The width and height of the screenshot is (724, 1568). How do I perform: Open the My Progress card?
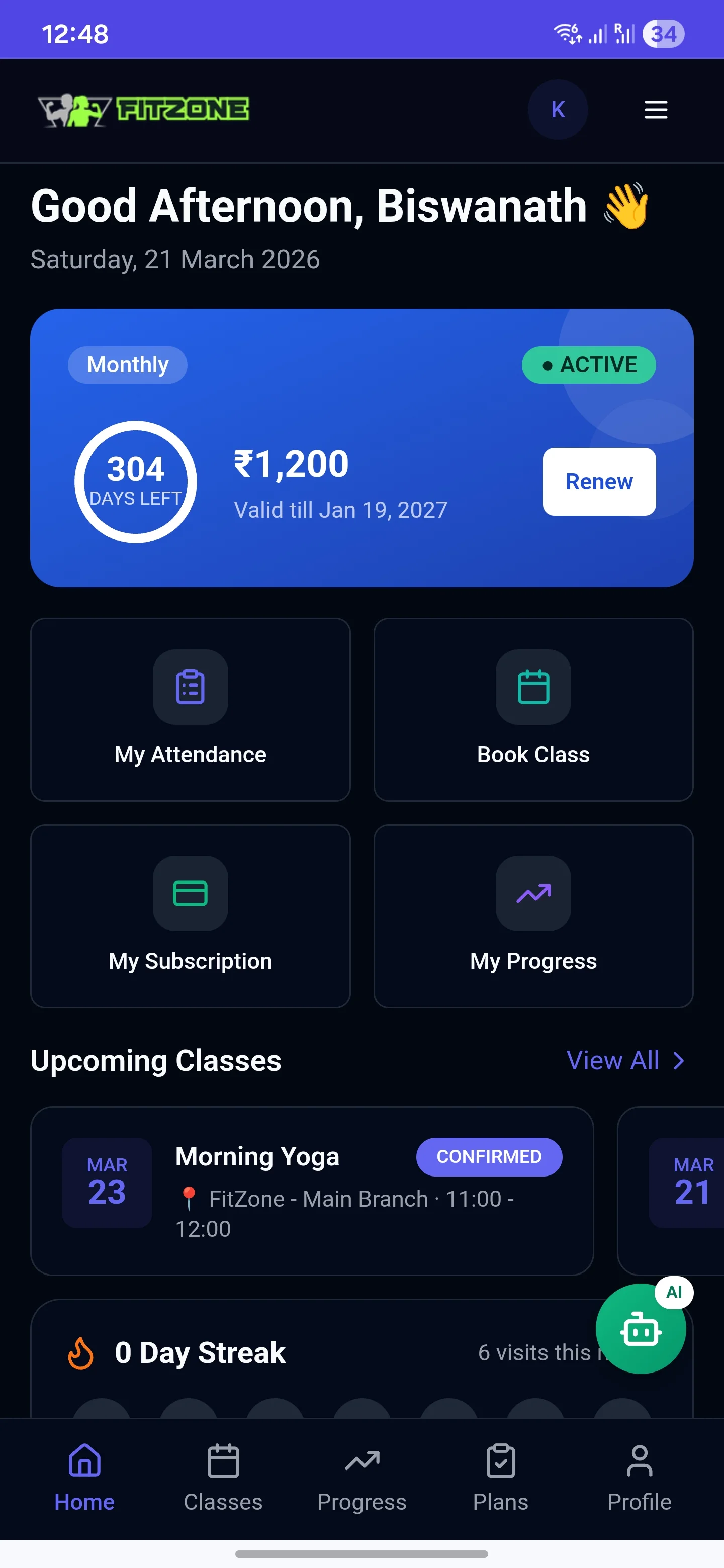tap(533, 916)
